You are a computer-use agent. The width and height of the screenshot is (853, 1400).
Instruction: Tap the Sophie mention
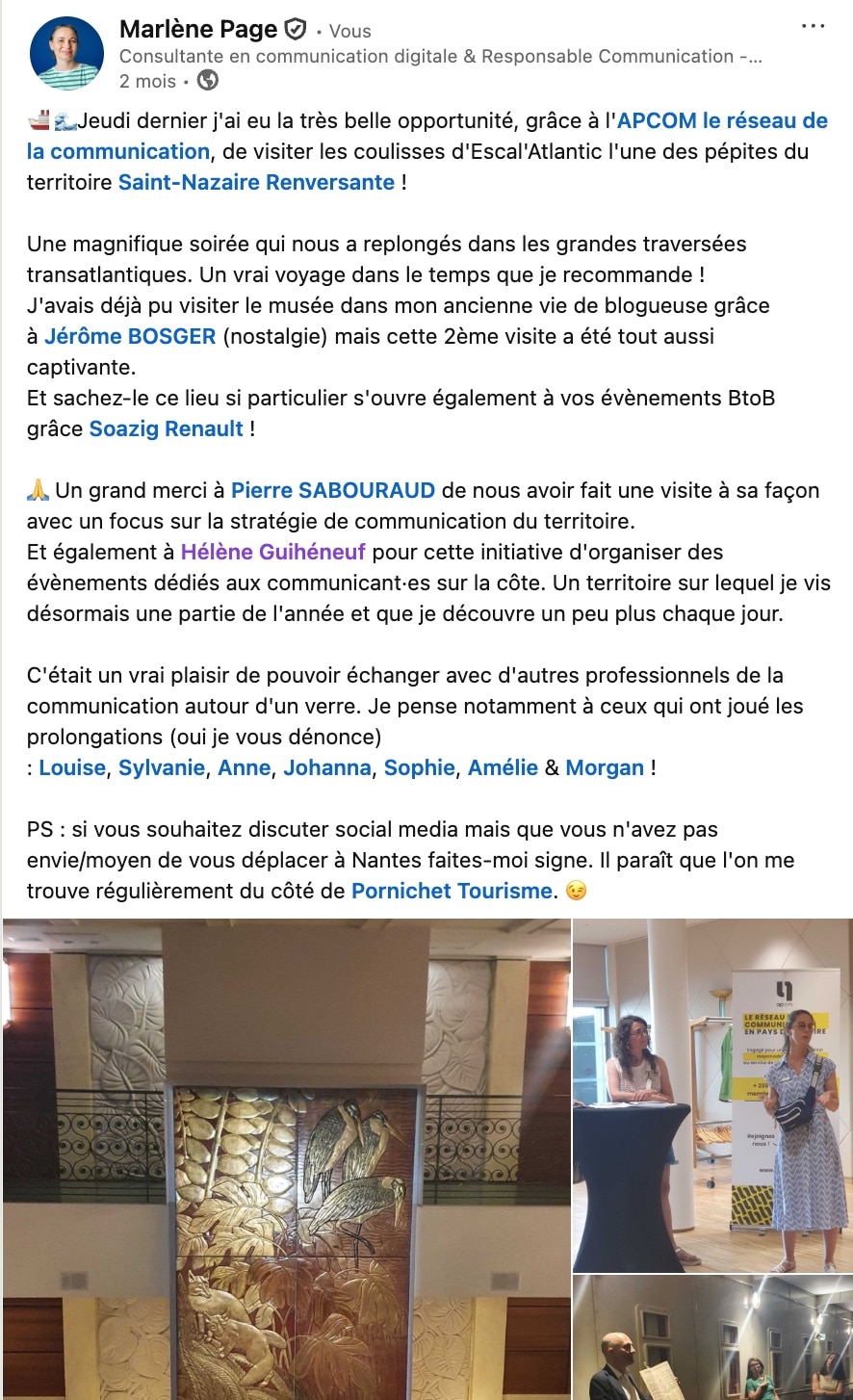click(x=420, y=767)
